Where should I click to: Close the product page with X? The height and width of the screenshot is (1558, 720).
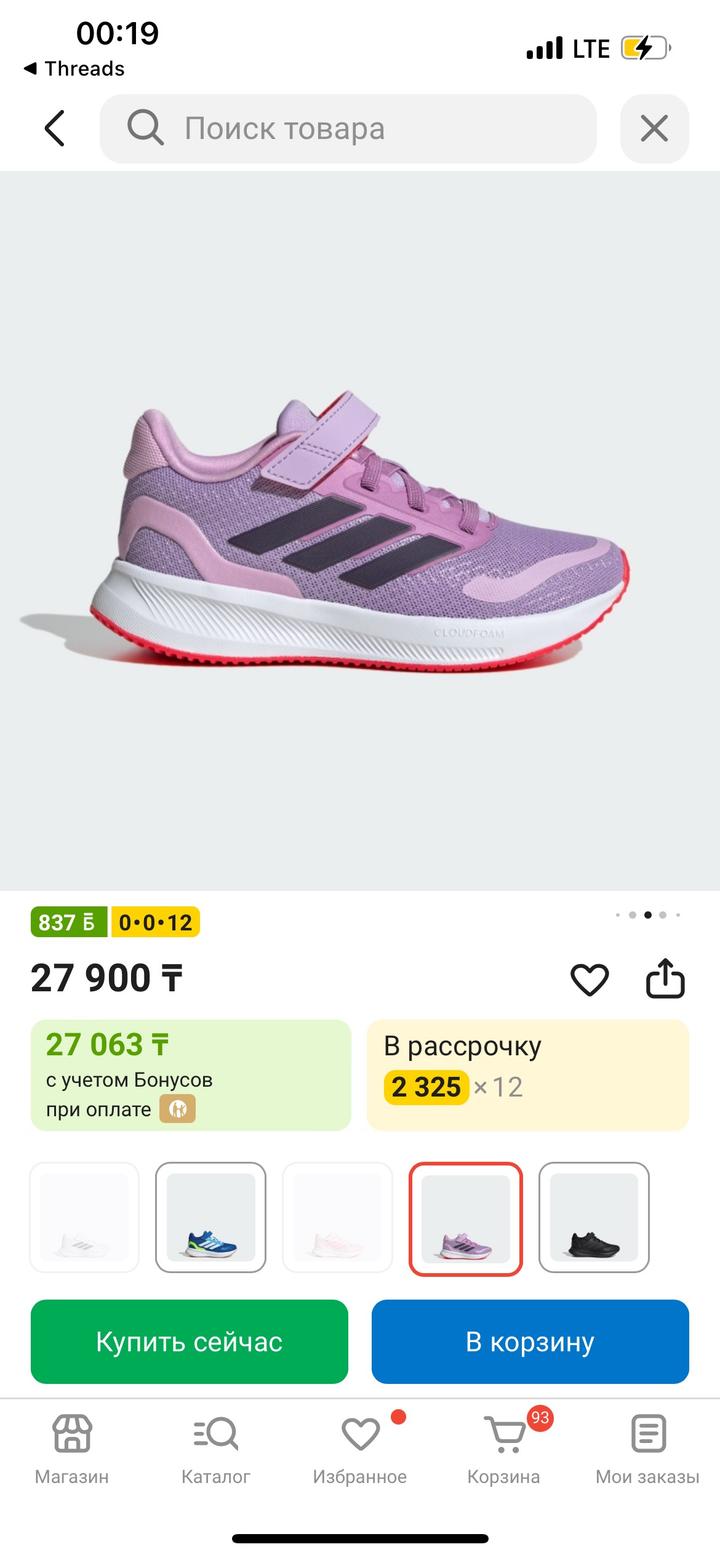pyautogui.click(x=654, y=128)
